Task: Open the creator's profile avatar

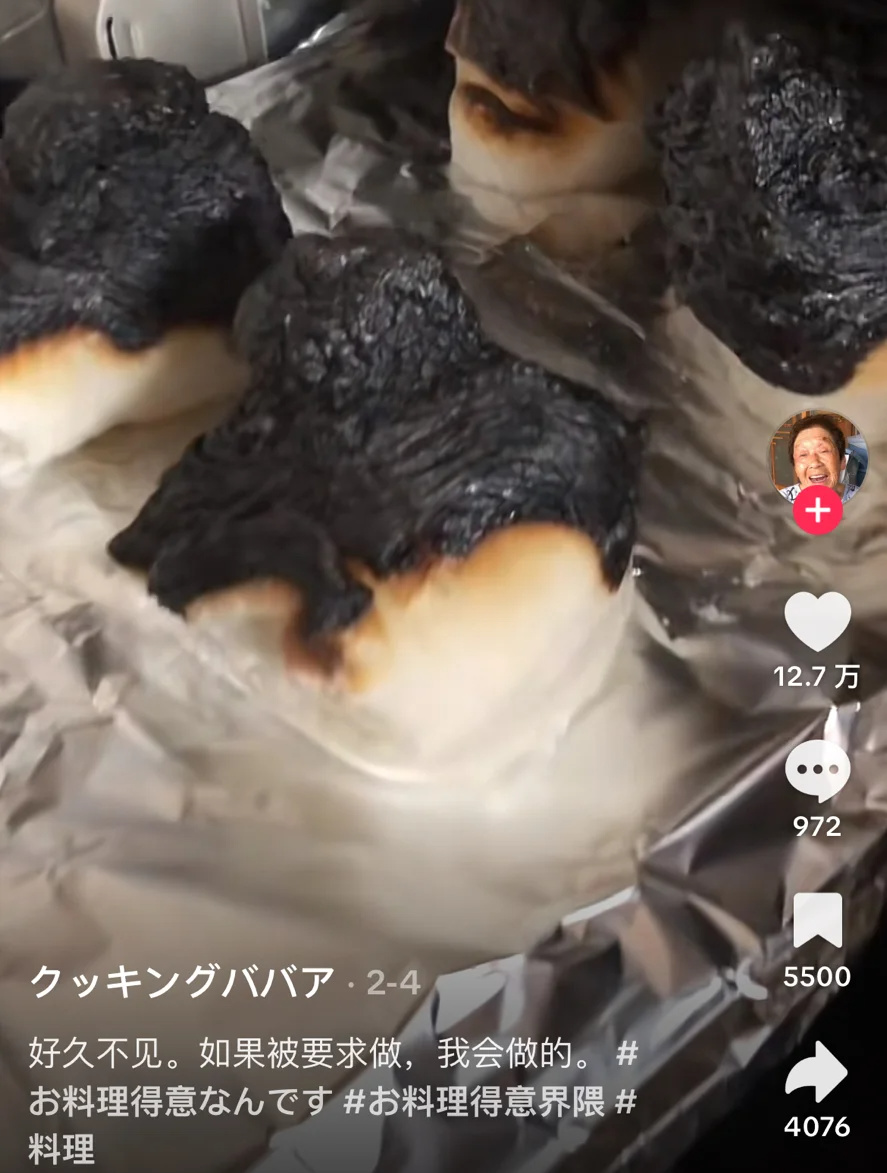Action: tap(817, 456)
